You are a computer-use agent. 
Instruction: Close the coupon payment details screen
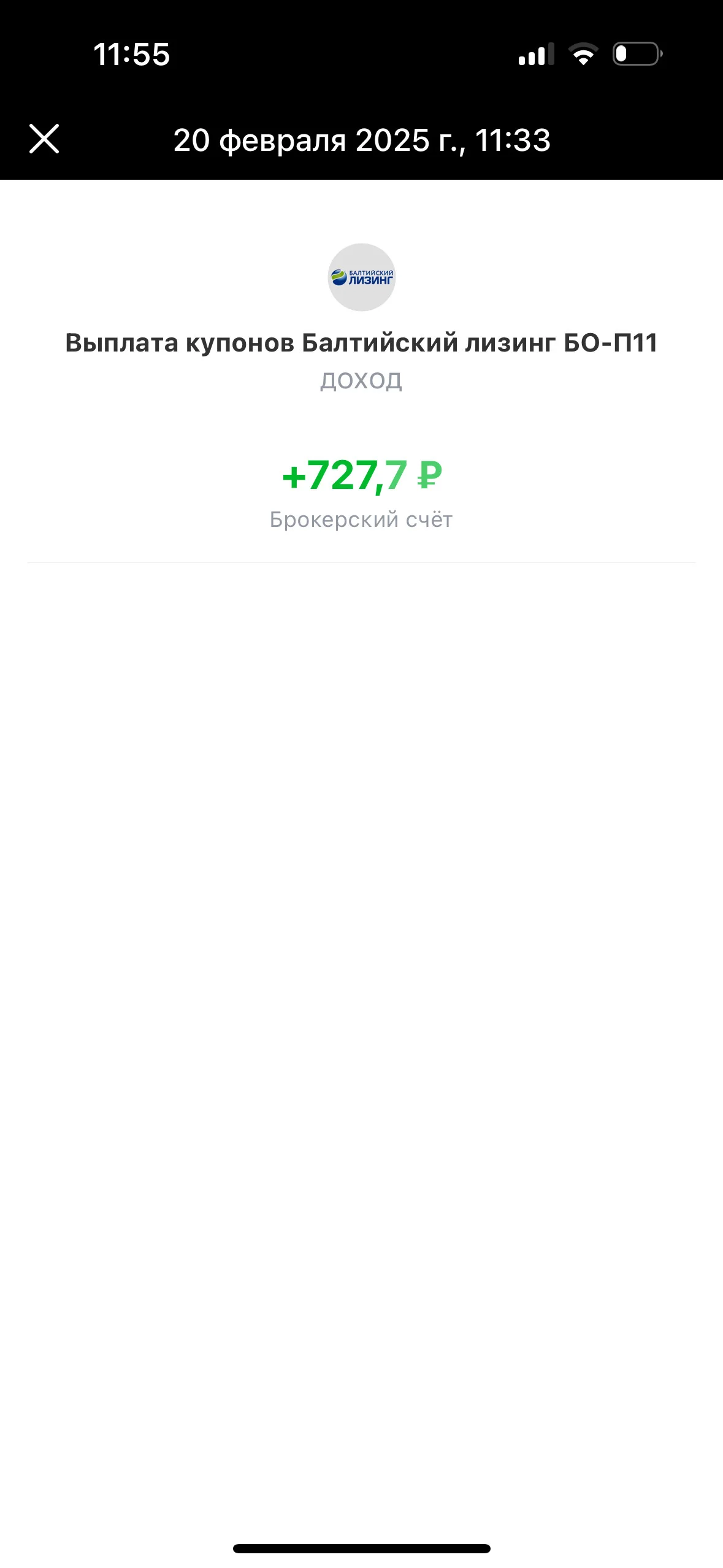[44, 139]
